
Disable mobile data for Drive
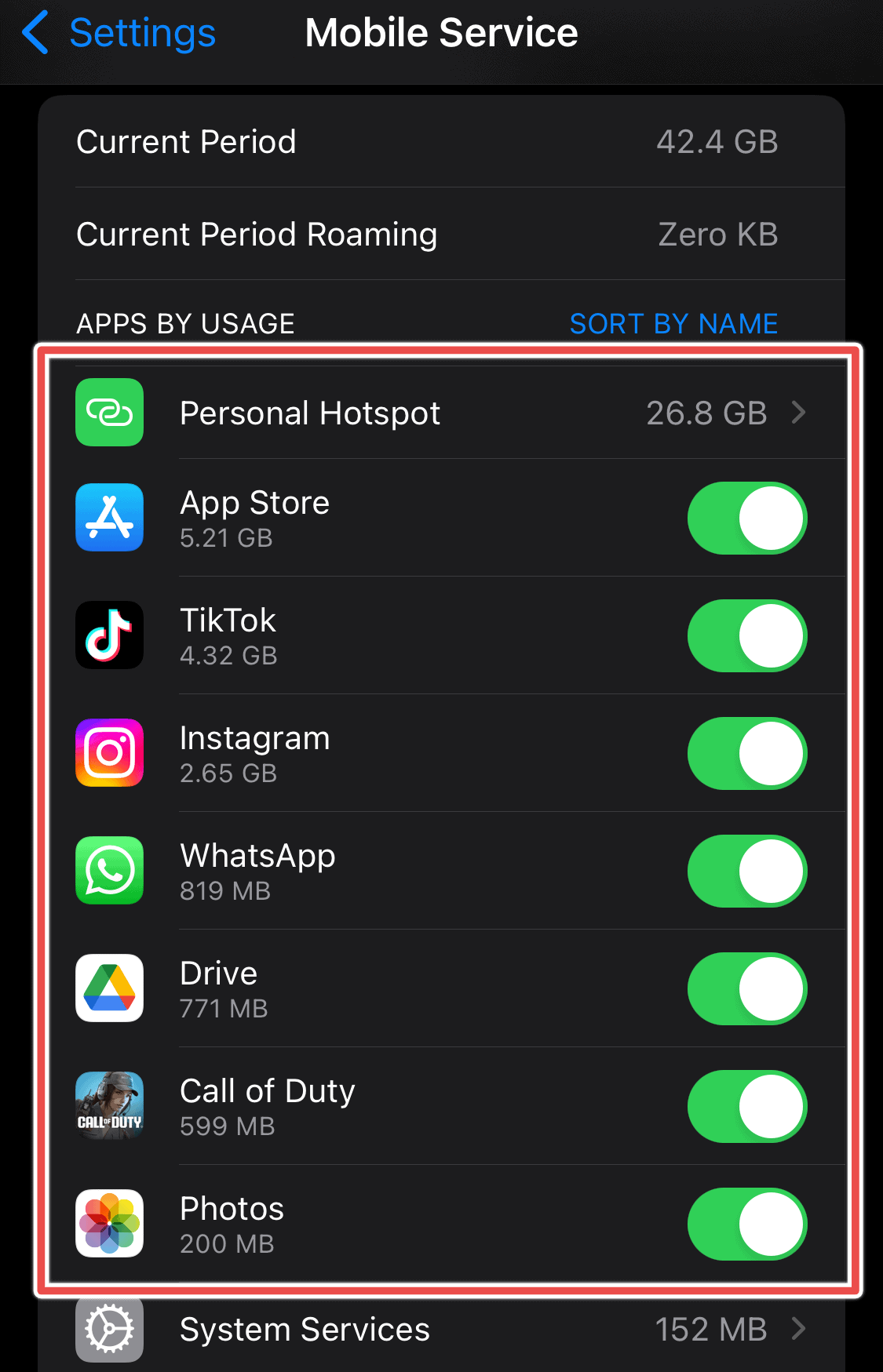[746, 988]
